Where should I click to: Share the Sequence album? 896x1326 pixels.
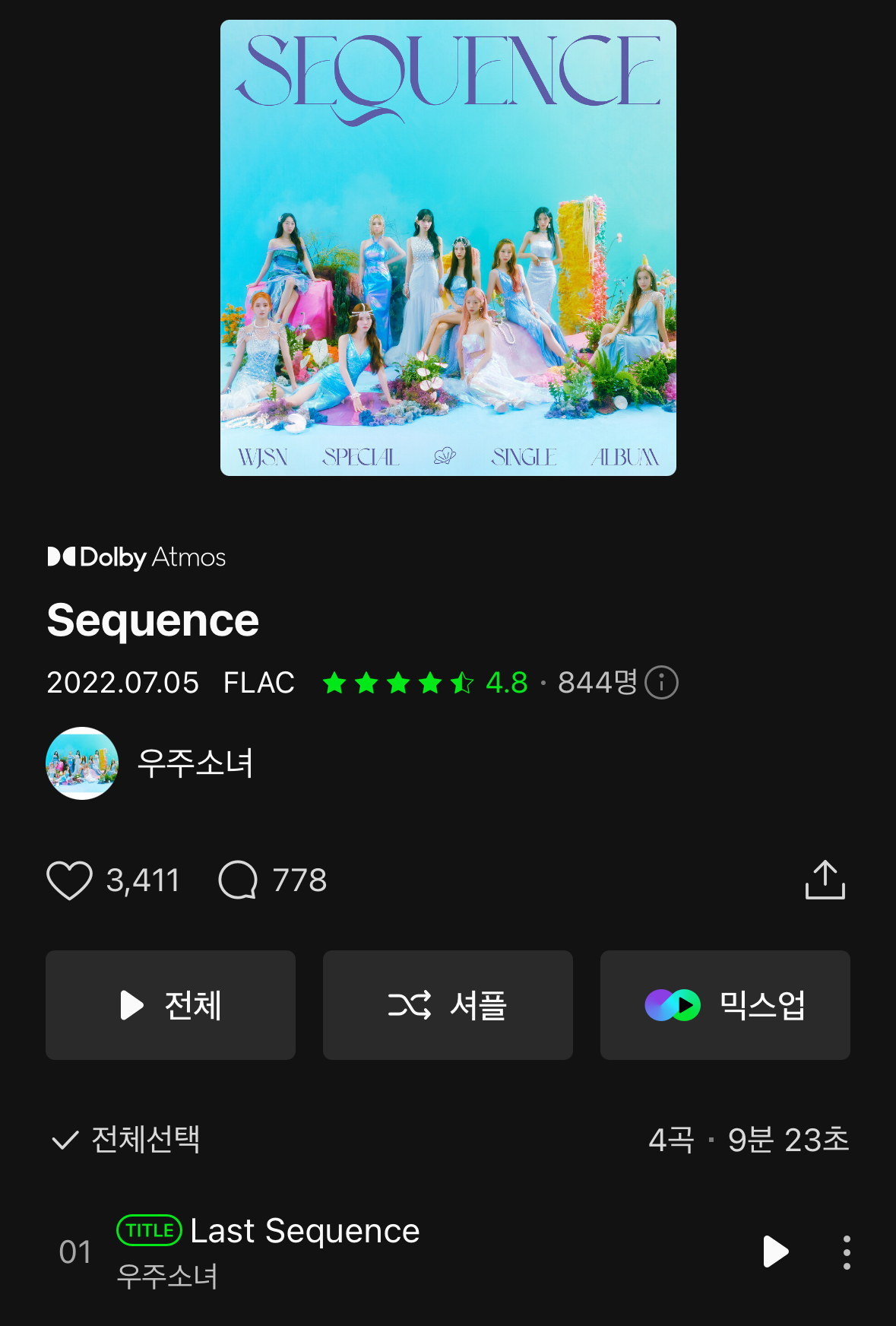coord(825,880)
